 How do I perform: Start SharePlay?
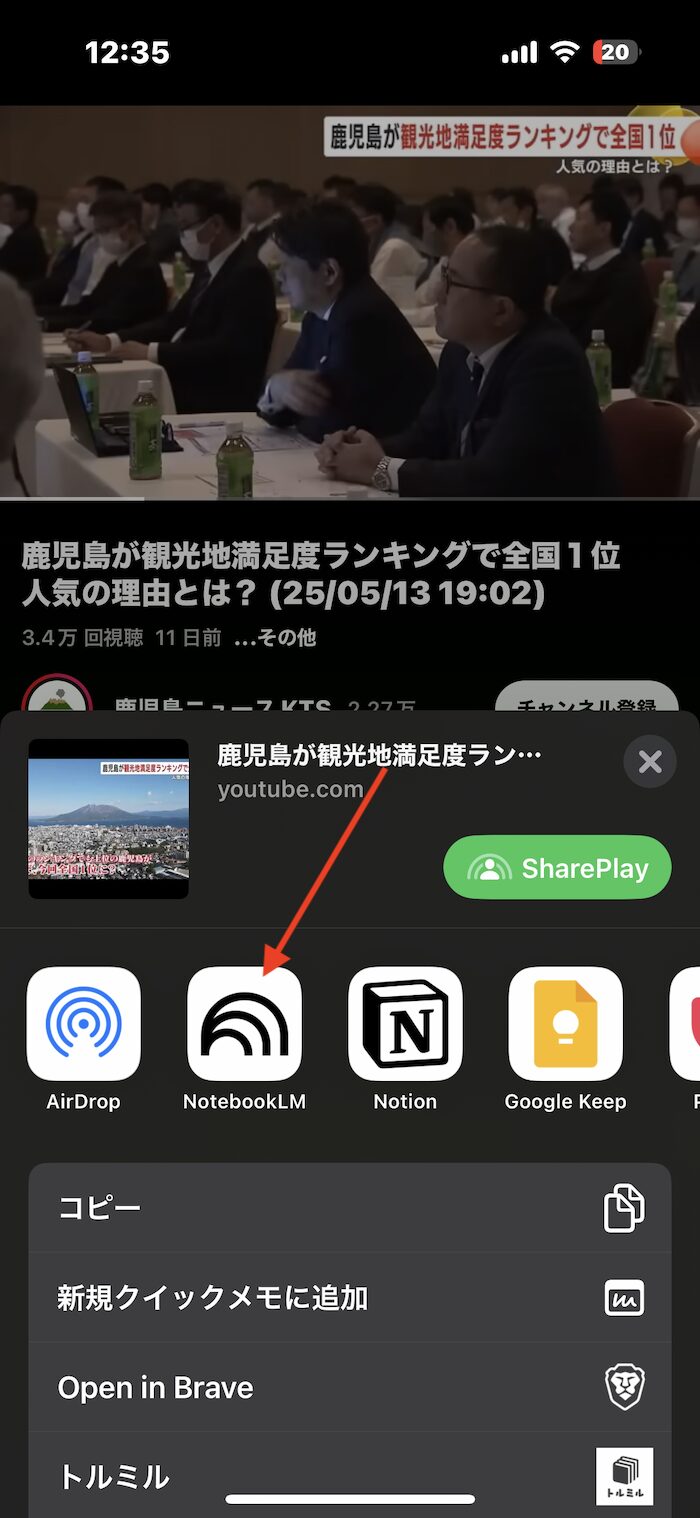tap(557, 868)
